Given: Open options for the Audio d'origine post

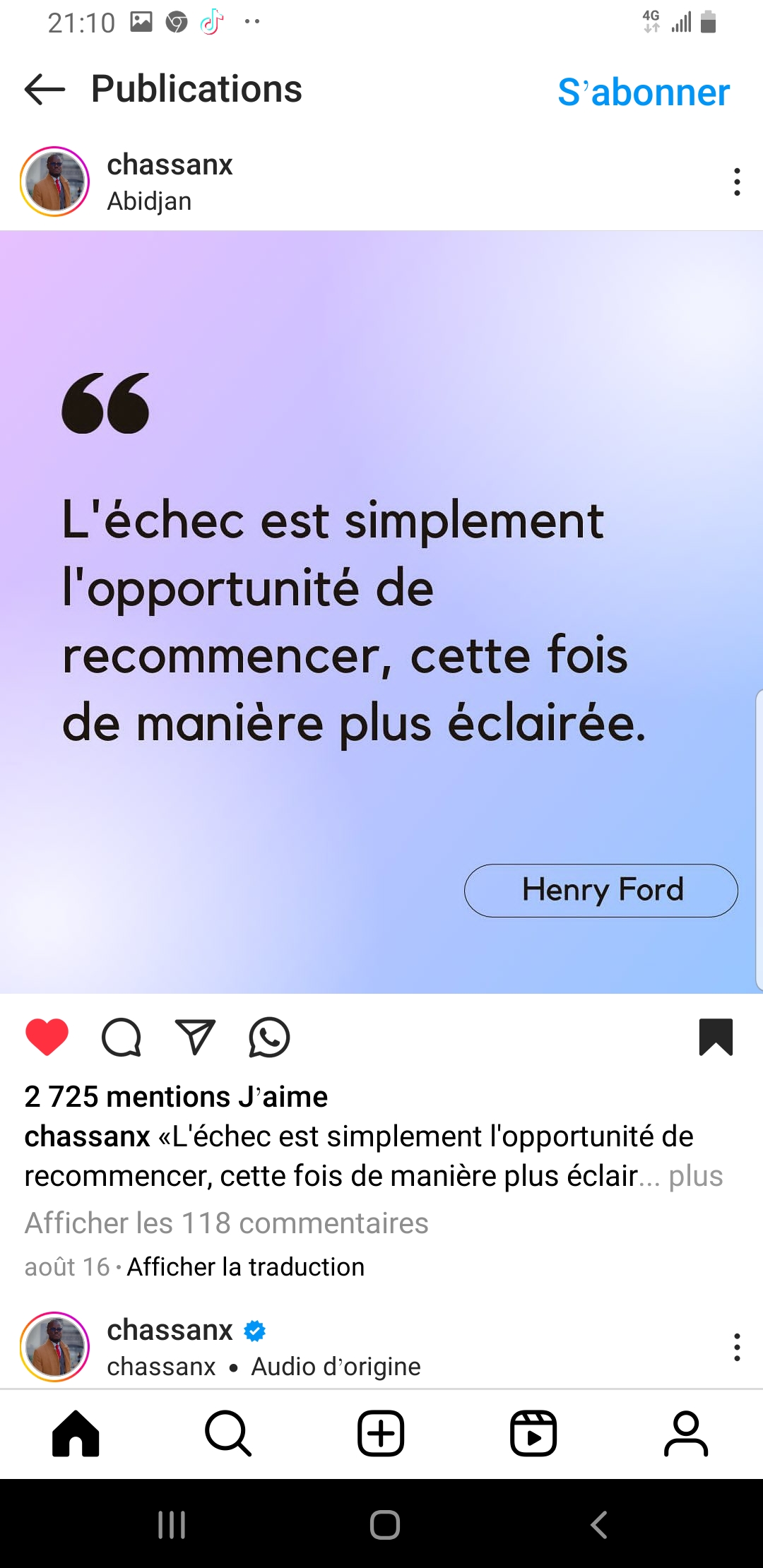Looking at the screenshot, I should 737,1348.
